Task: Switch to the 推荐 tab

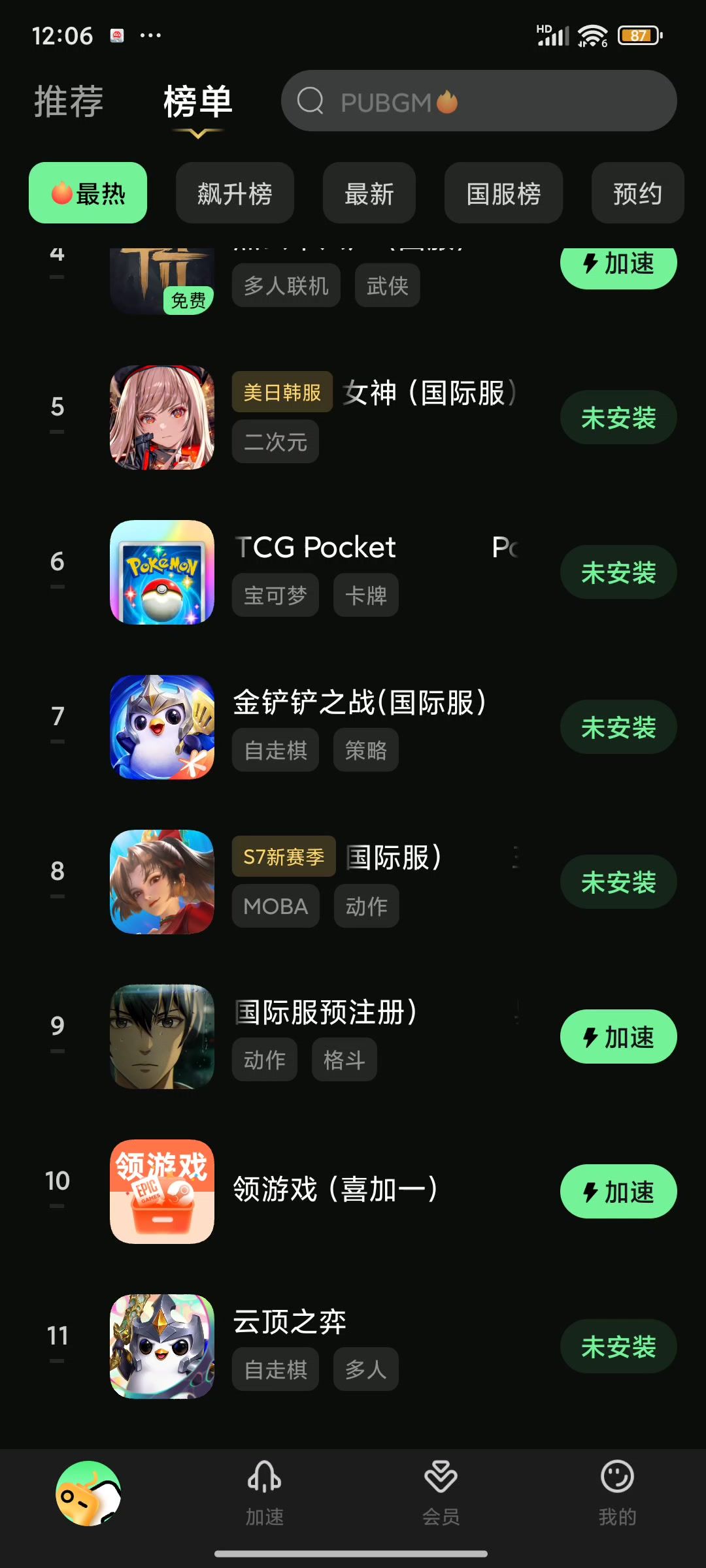Action: click(x=69, y=101)
